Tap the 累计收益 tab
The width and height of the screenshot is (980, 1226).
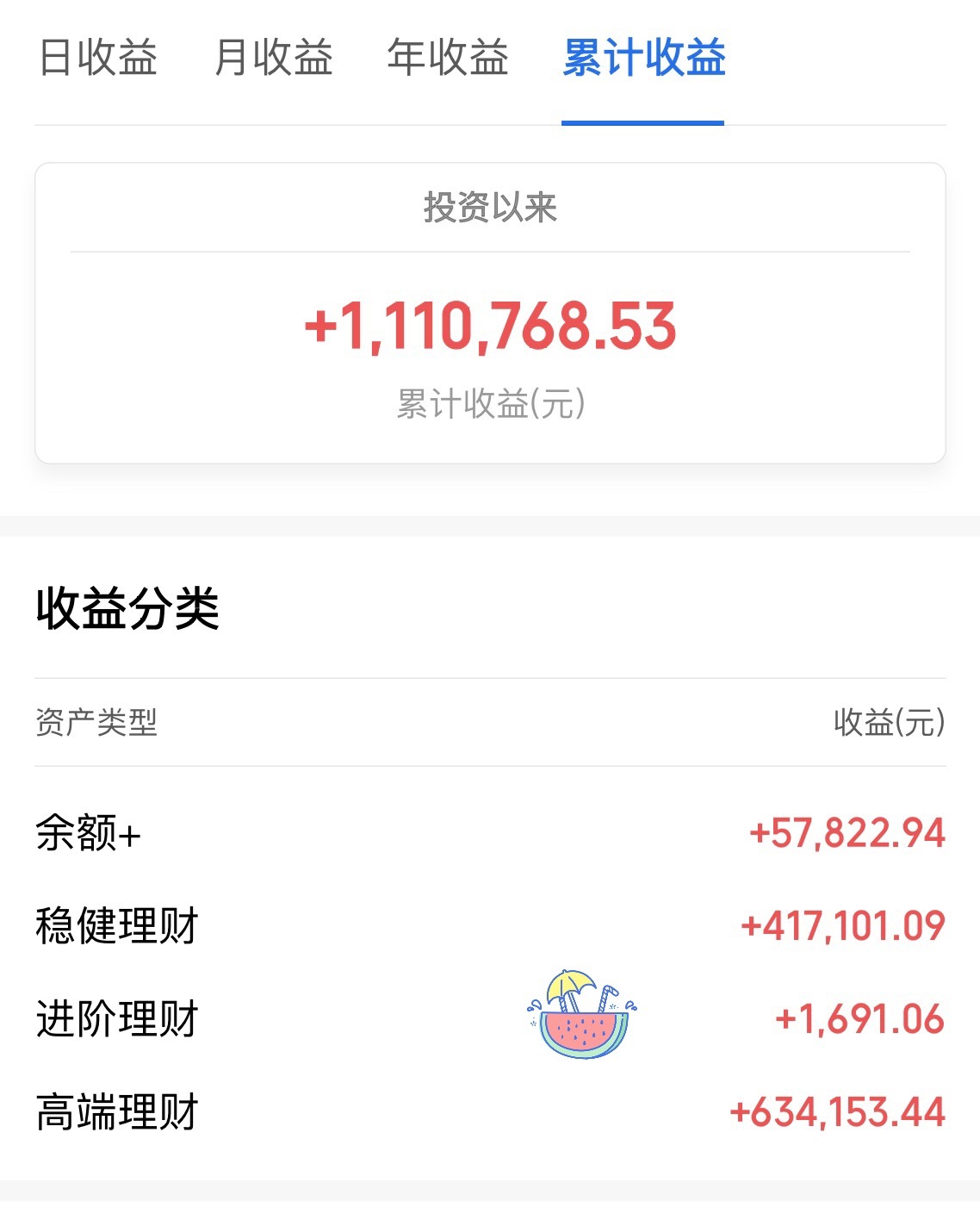coord(643,59)
